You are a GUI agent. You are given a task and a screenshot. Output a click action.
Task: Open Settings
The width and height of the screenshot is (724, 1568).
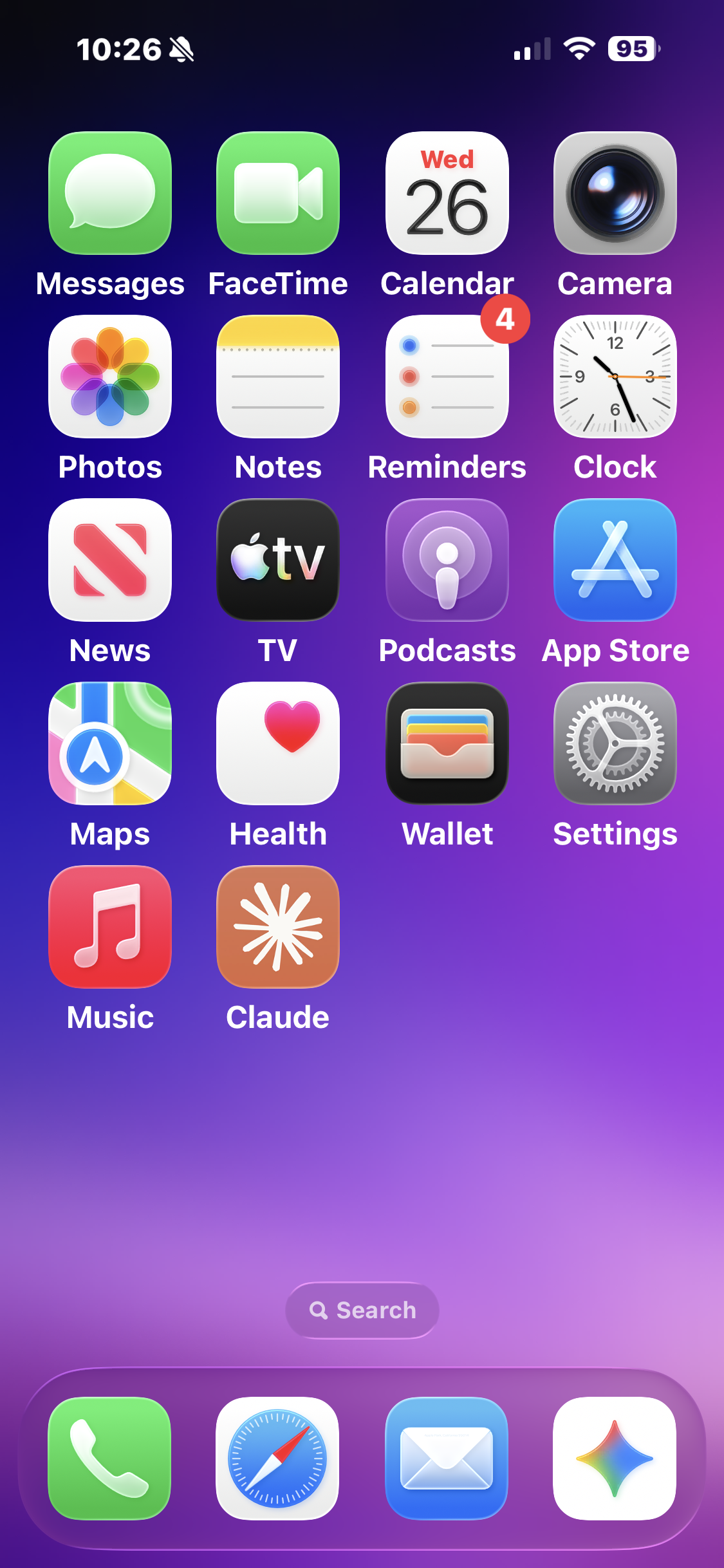[x=615, y=743]
